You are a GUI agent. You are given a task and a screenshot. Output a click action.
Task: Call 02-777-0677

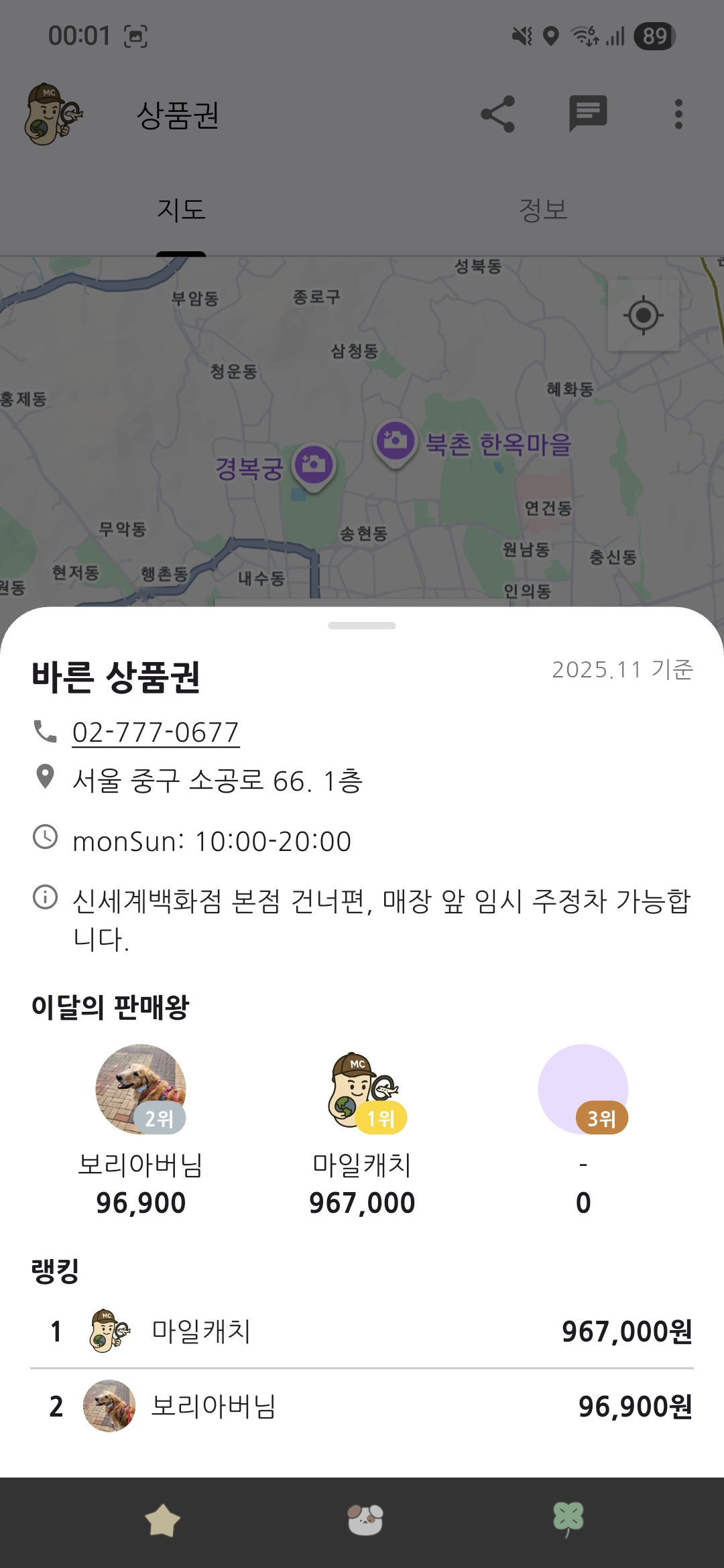click(156, 732)
